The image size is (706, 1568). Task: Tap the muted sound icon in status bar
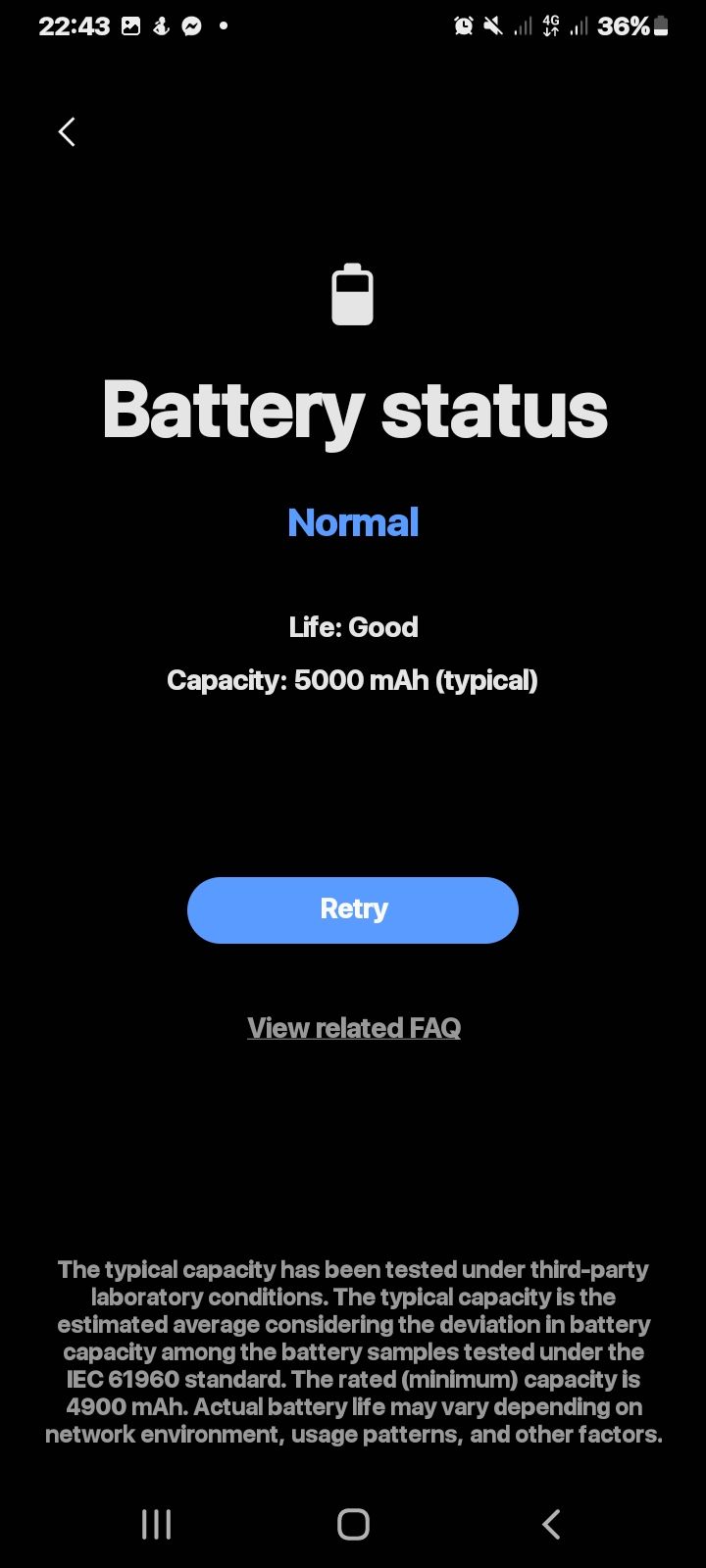493,26
